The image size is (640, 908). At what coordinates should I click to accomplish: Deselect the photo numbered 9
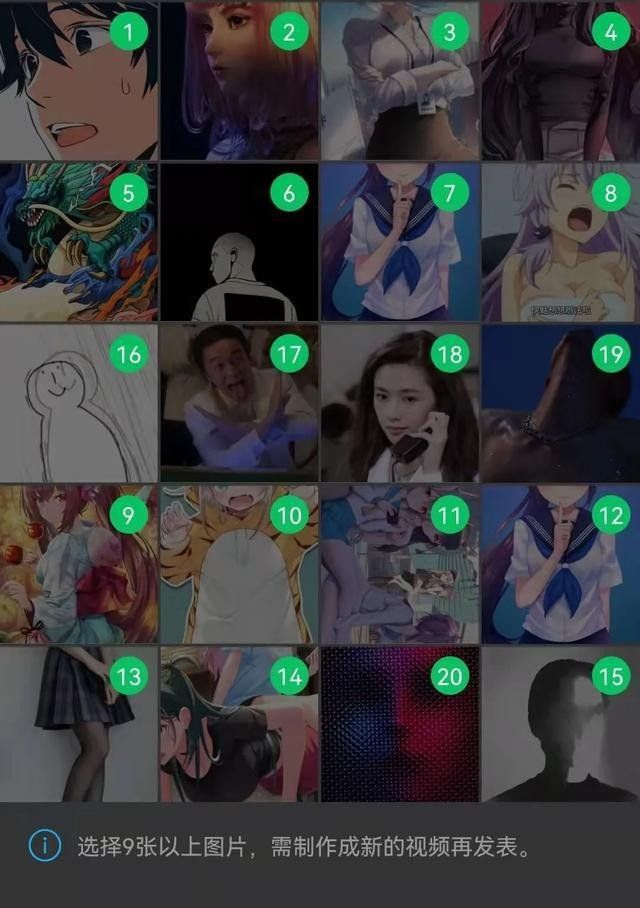[128, 515]
